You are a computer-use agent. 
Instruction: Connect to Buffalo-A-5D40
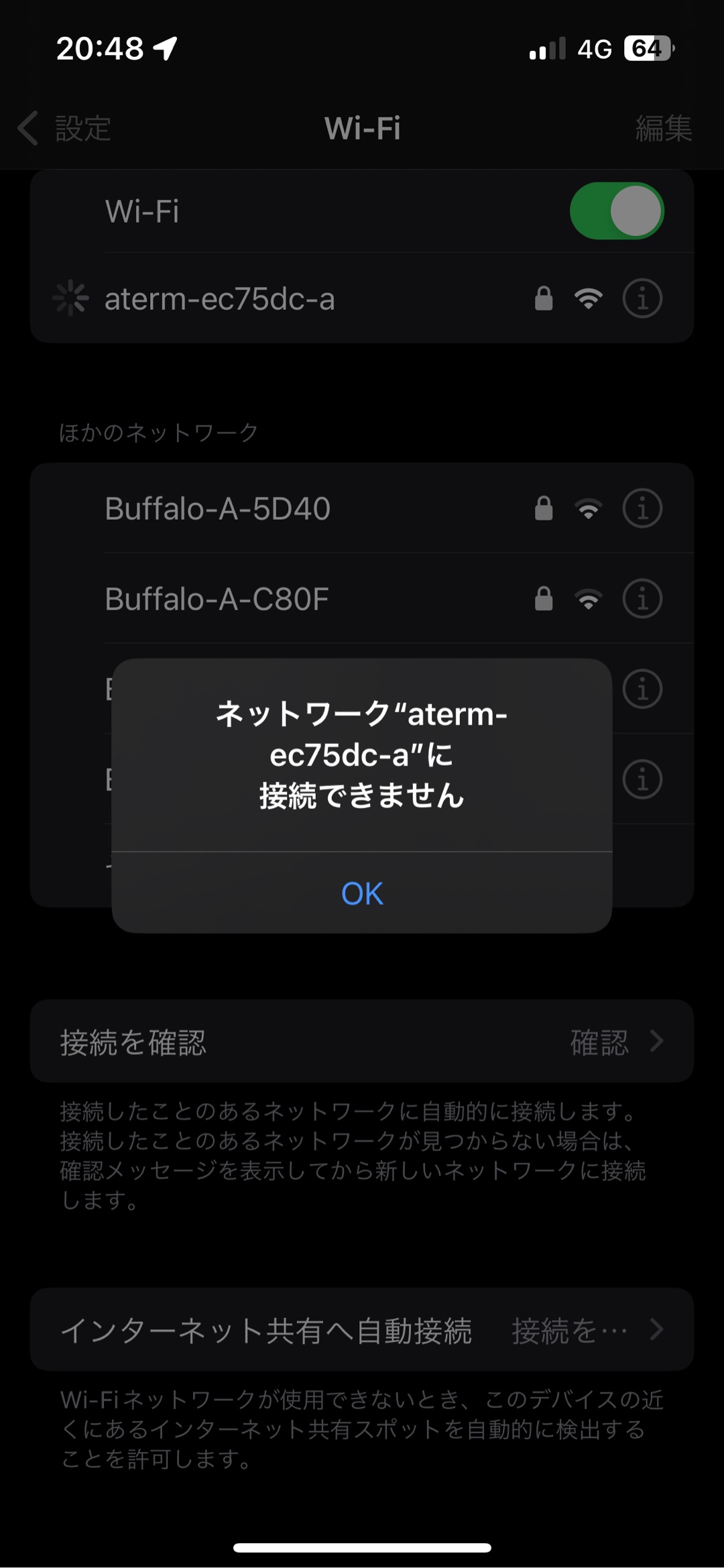tap(218, 509)
